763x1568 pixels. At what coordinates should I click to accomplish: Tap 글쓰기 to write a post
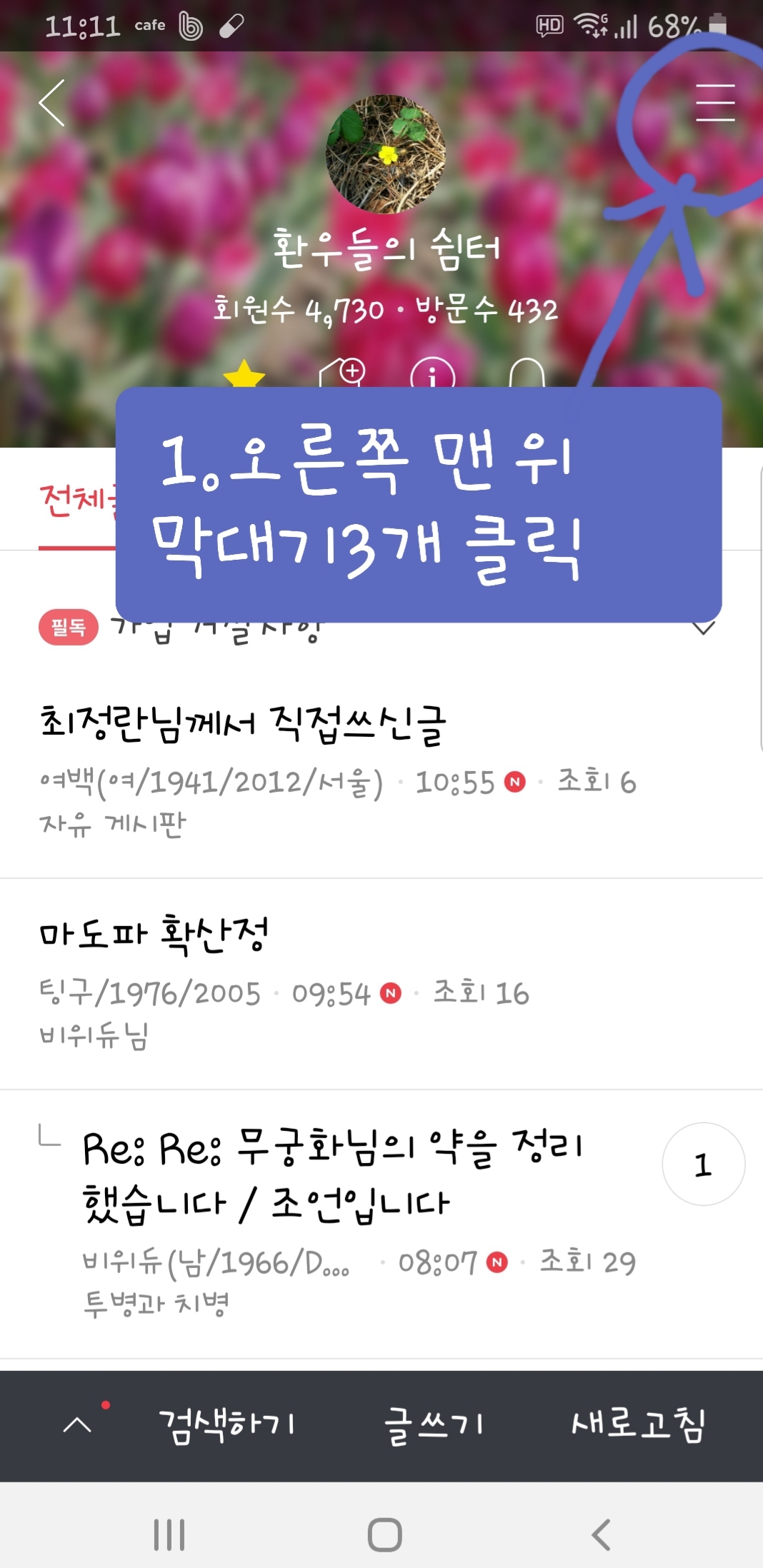434,1425
